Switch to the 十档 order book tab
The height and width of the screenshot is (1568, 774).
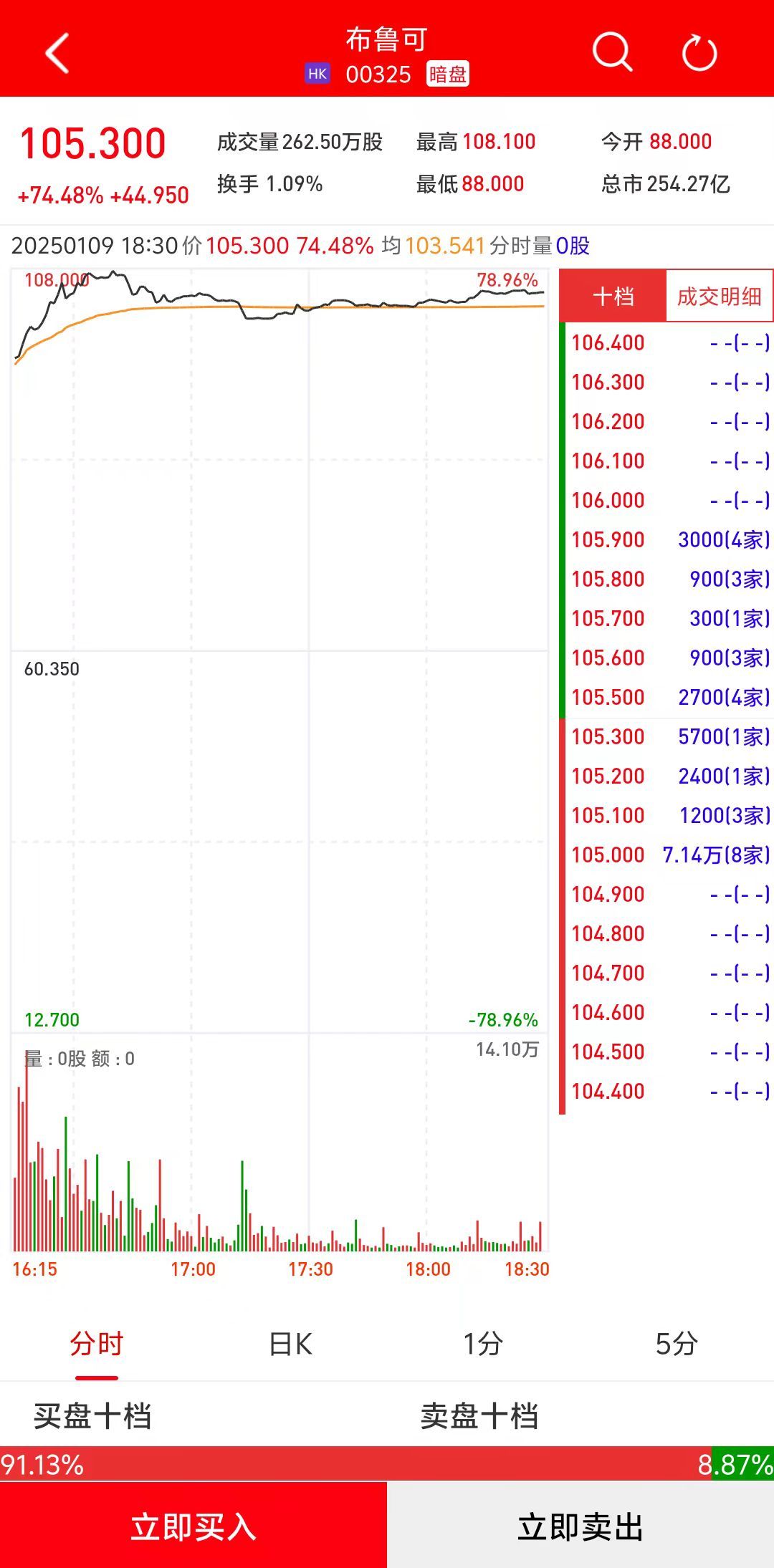tap(613, 296)
